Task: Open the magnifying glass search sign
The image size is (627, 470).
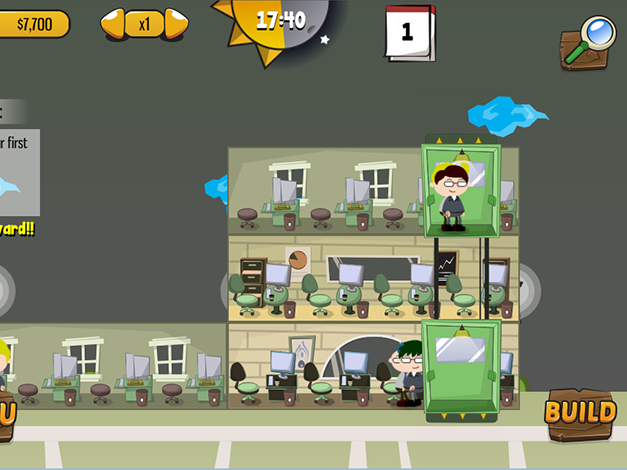Action: click(586, 42)
